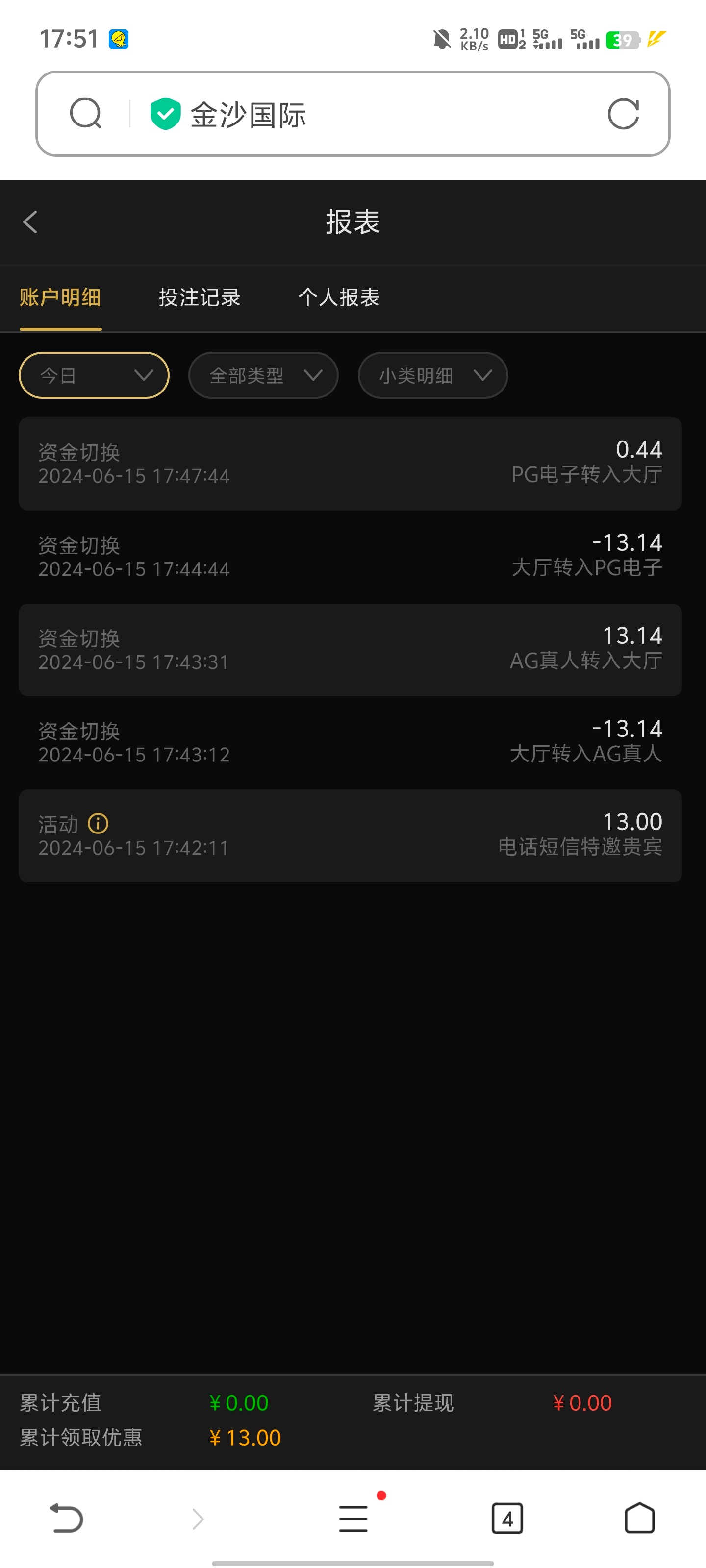The height and width of the screenshot is (1568, 706).
Task: Tap the 金沙国际 address bar field
Action: [365, 115]
